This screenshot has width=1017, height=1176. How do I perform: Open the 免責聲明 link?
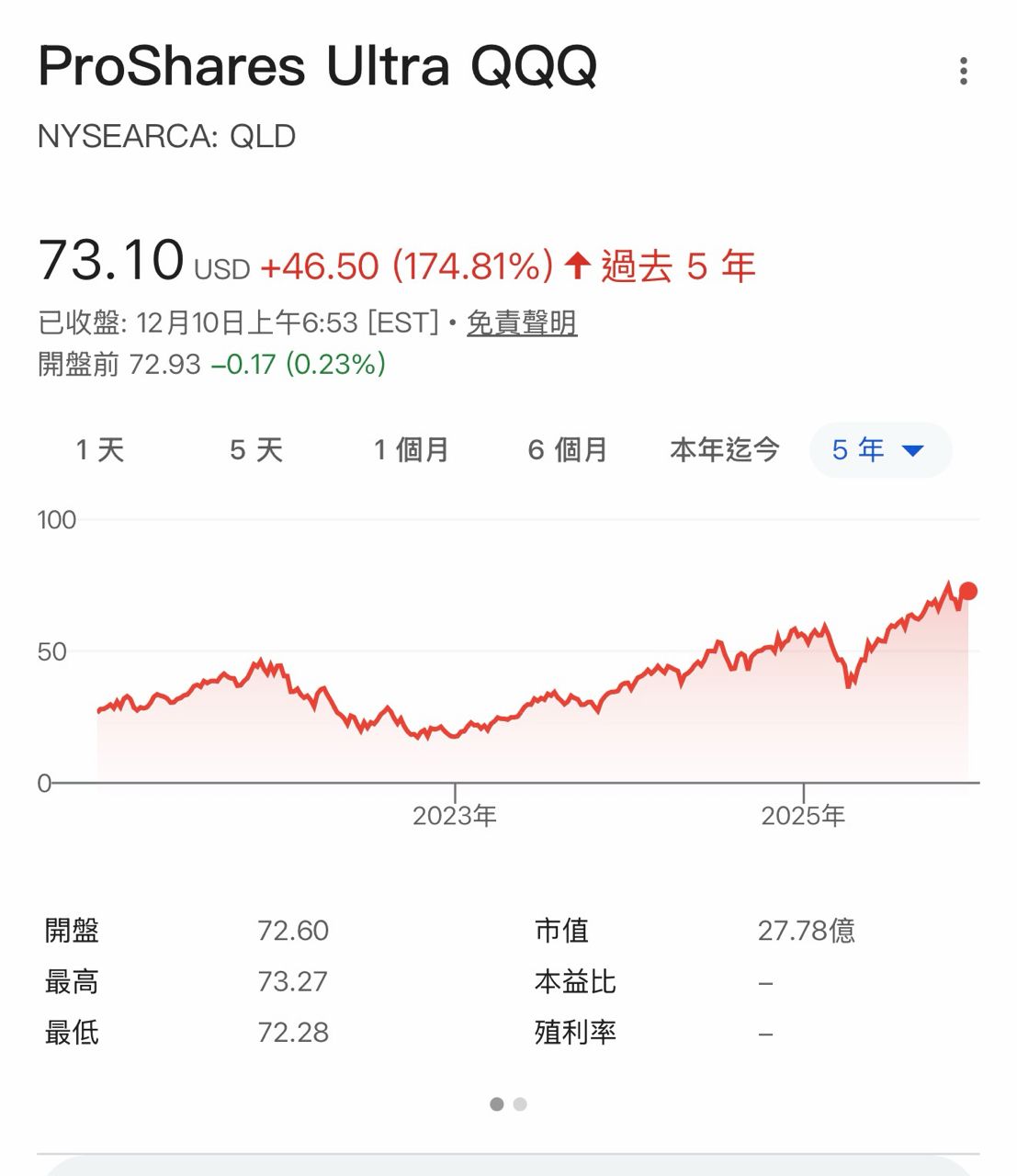(521, 323)
